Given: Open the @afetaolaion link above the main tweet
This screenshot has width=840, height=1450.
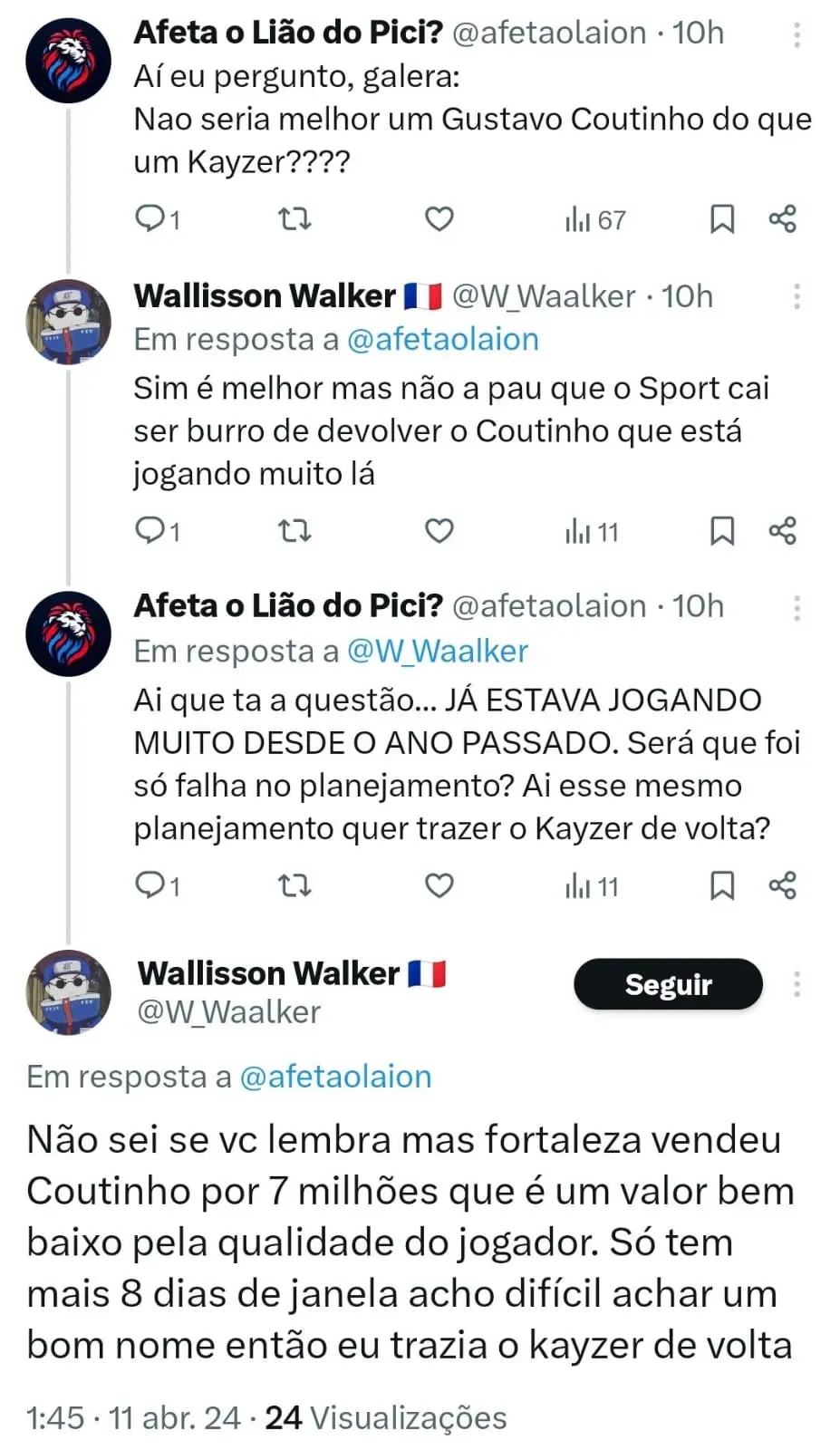Looking at the screenshot, I should point(335,1077).
